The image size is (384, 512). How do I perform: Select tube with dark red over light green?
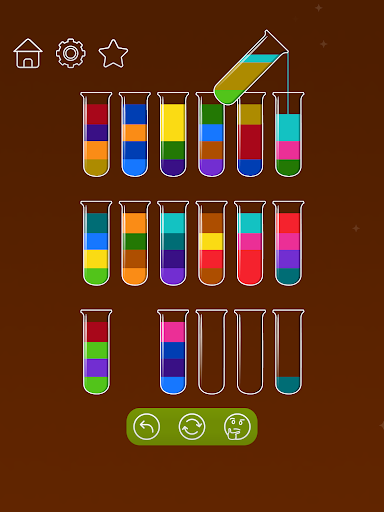[x=96, y=352]
